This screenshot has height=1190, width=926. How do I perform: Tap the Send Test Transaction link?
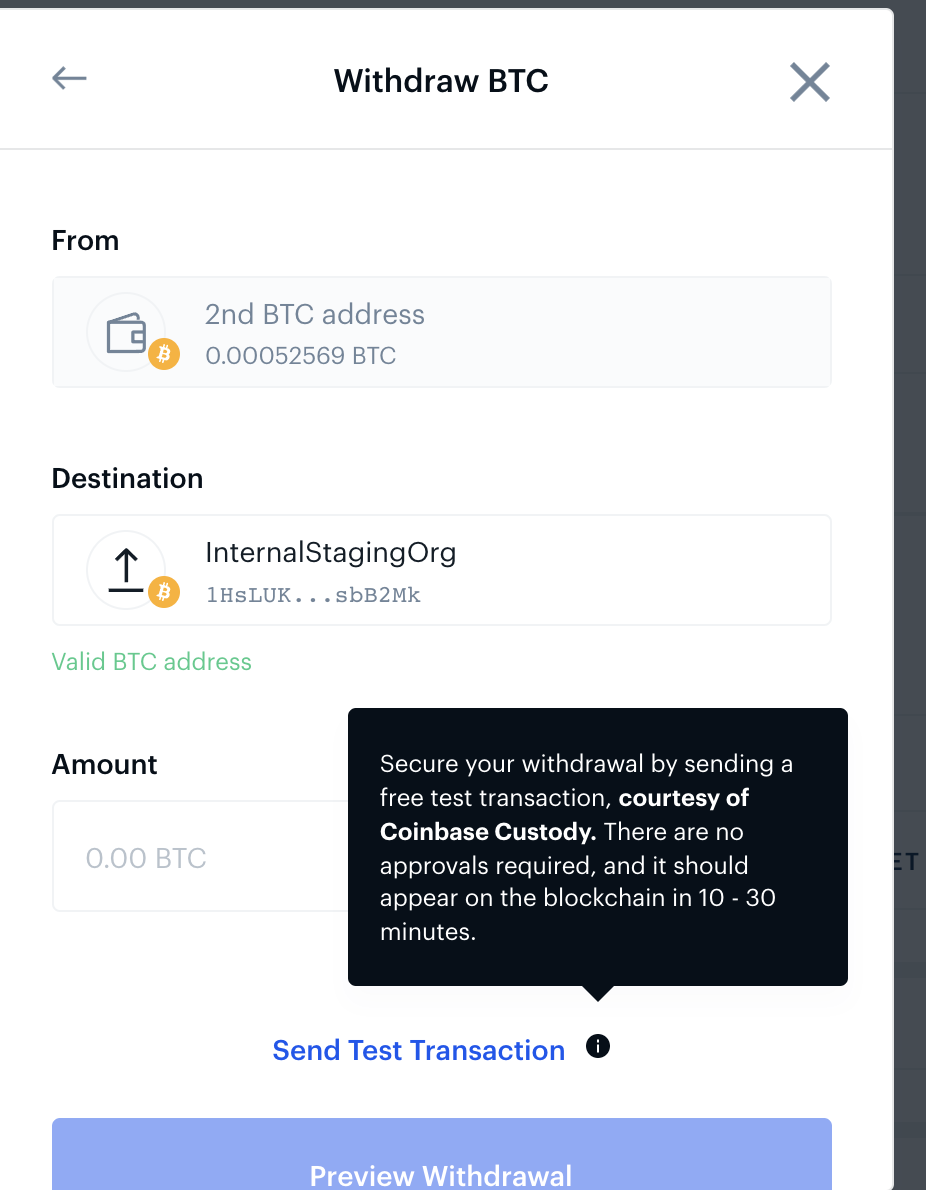(418, 1050)
